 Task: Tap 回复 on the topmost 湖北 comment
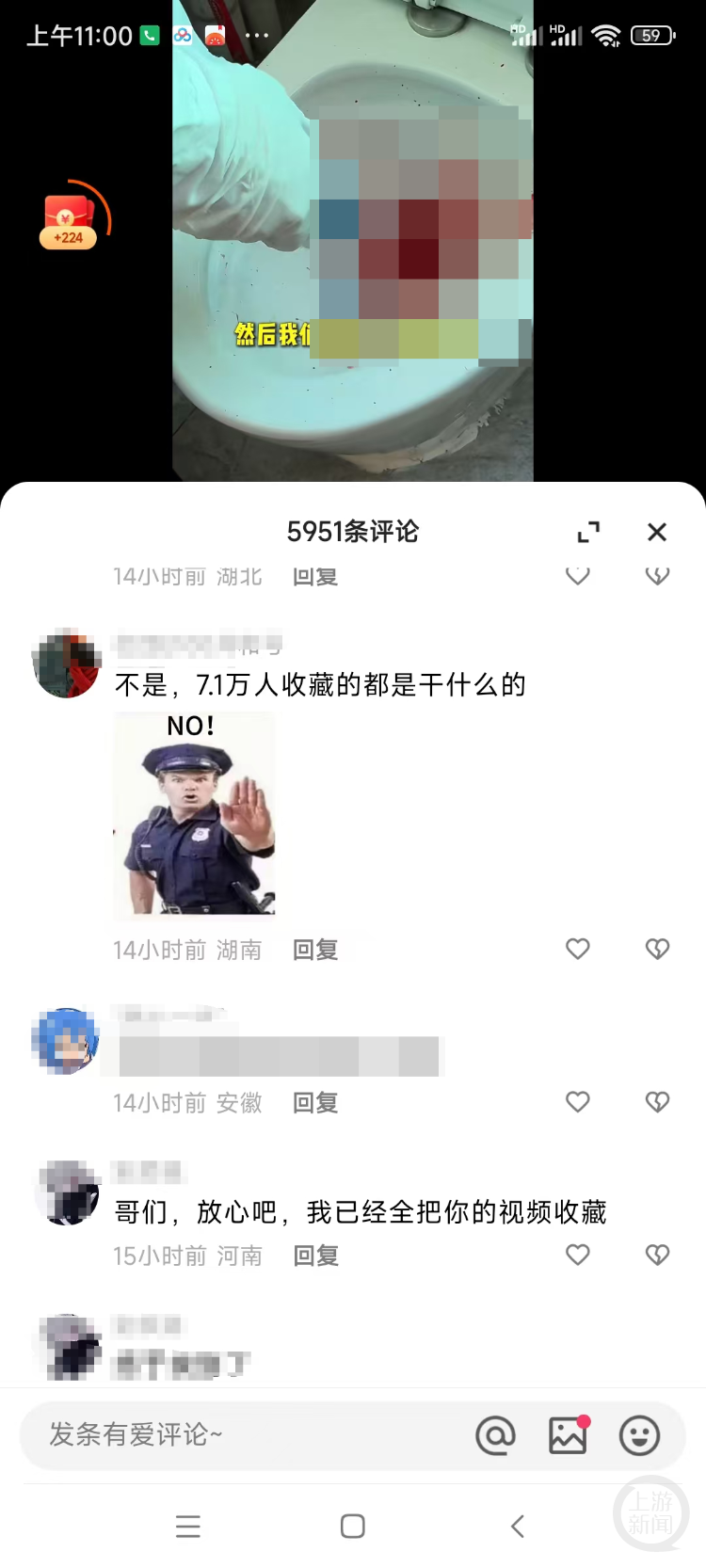pos(314,575)
